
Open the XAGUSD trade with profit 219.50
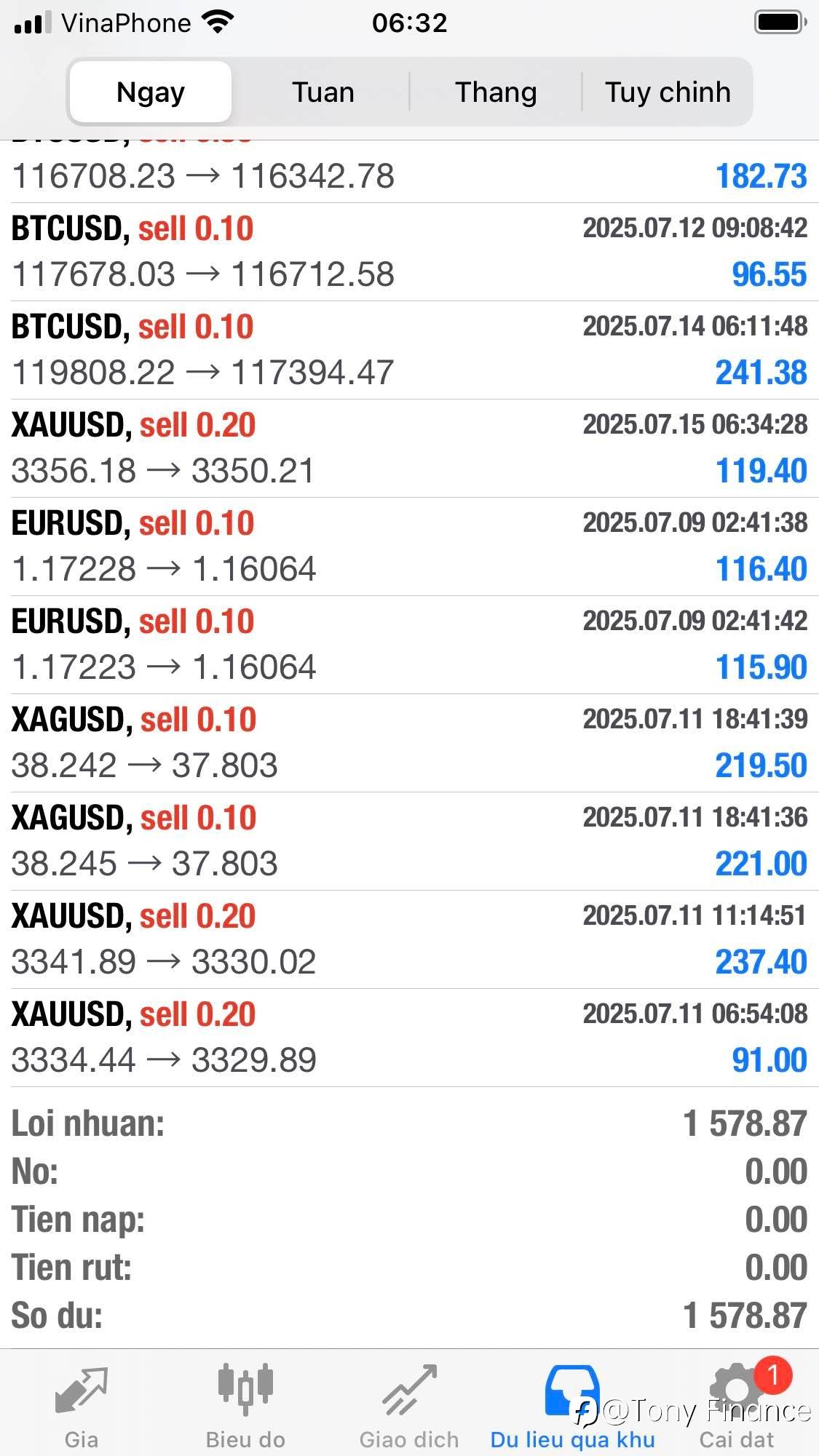click(x=409, y=743)
